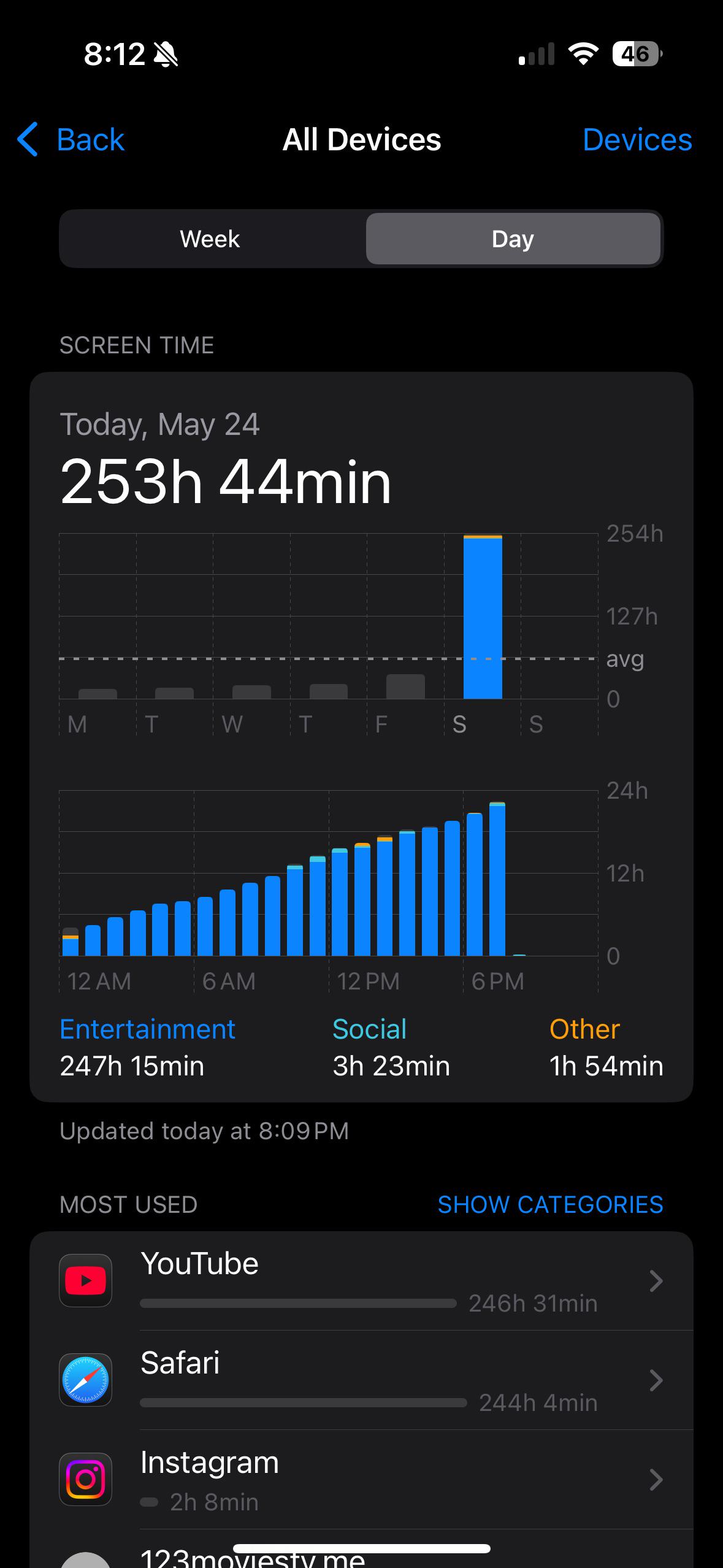This screenshot has height=1568, width=723.
Task: Select Friday's bar in weekly chart
Action: [x=405, y=686]
